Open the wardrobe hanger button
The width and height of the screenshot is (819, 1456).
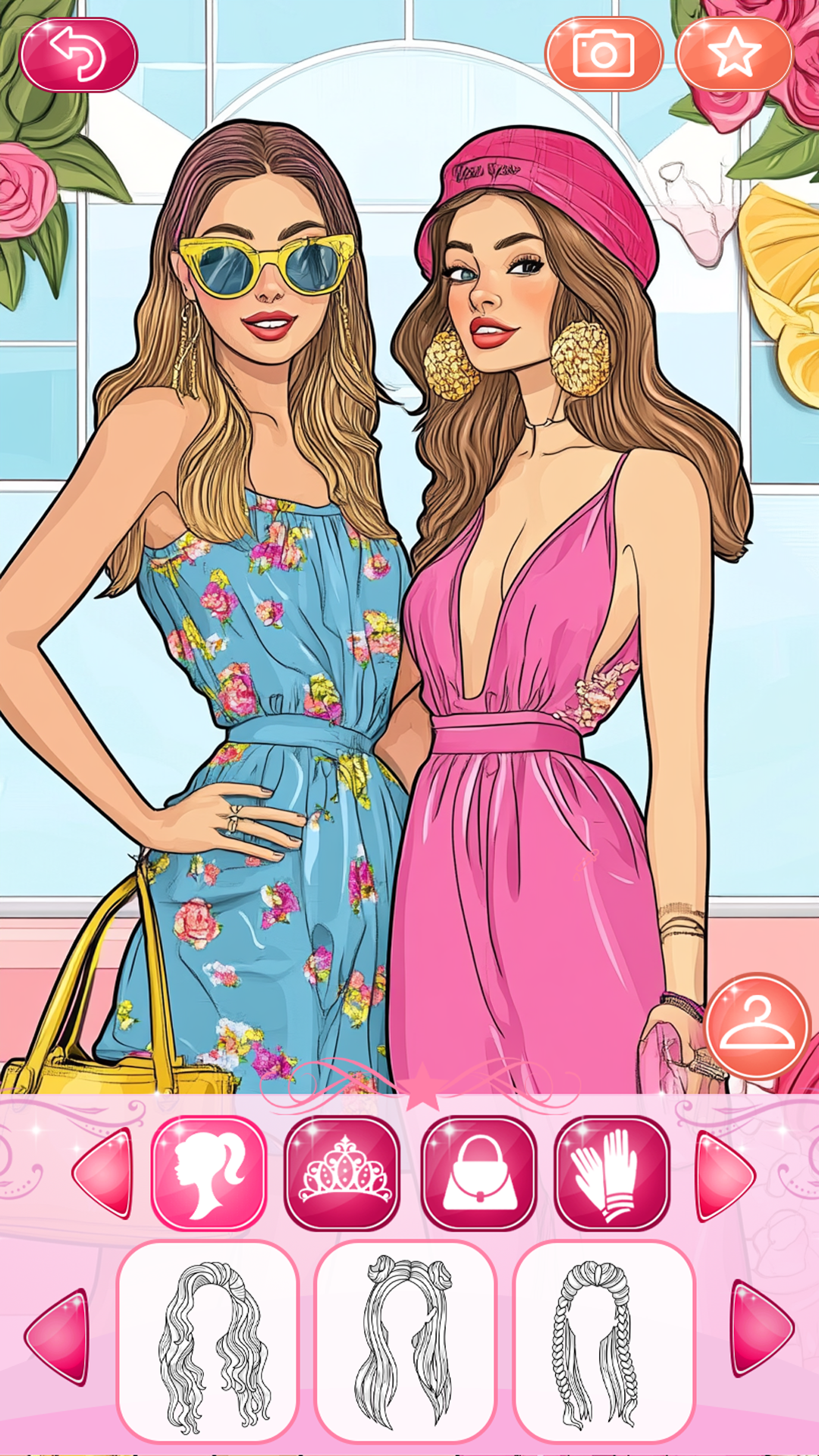(x=757, y=1026)
